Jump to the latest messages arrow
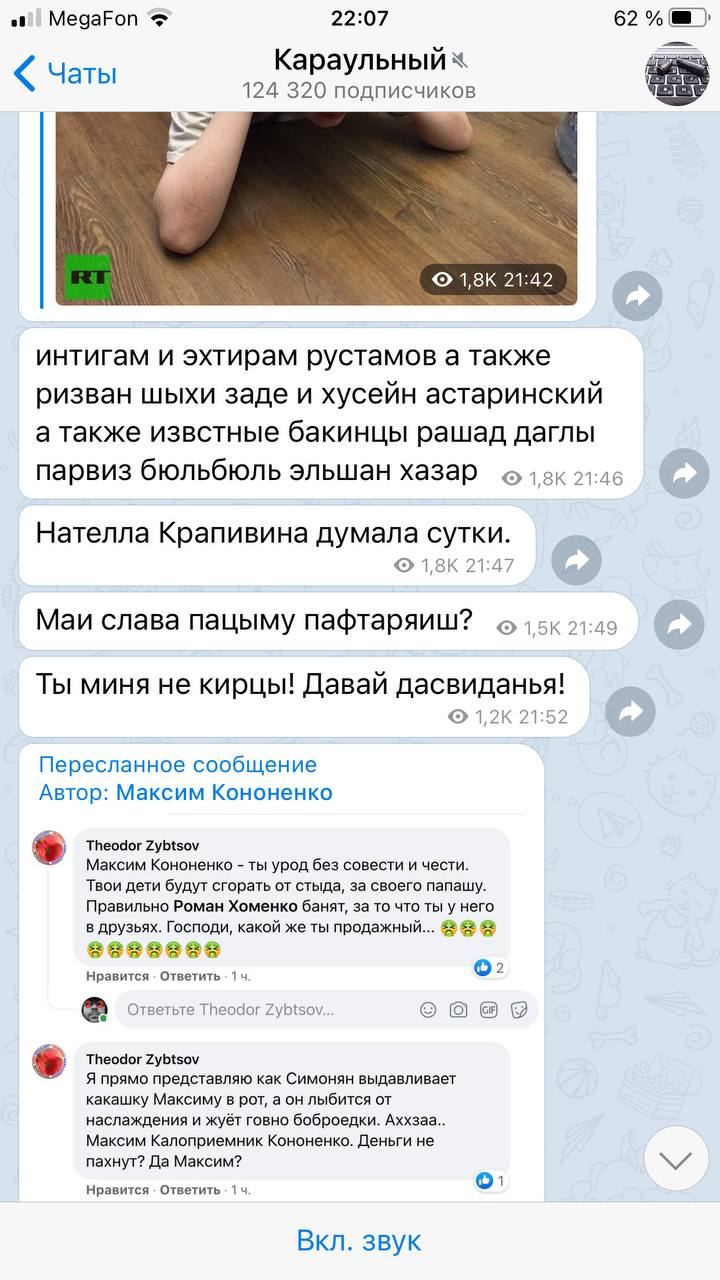 coord(676,1160)
